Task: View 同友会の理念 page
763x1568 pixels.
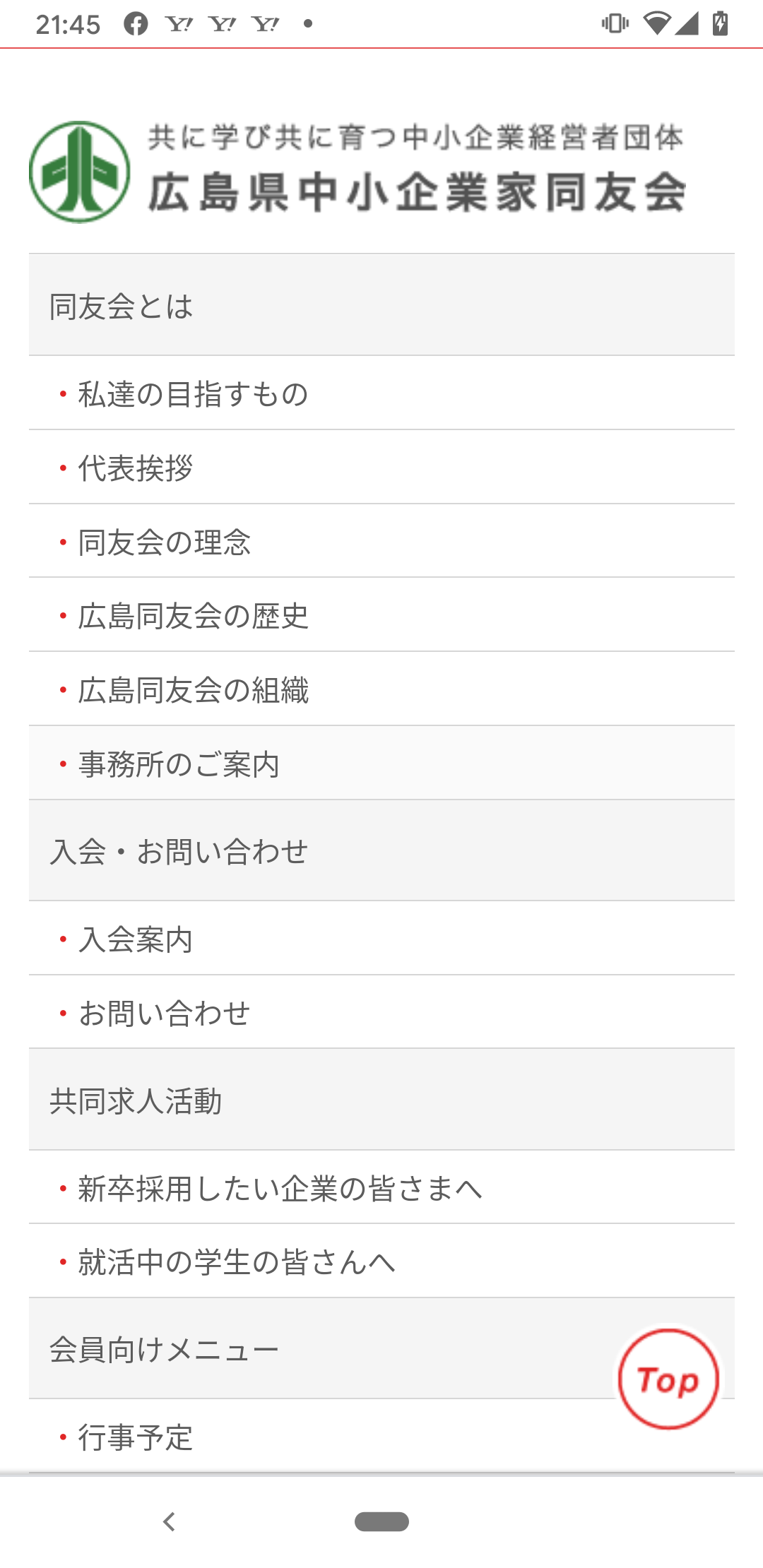Action: (164, 542)
